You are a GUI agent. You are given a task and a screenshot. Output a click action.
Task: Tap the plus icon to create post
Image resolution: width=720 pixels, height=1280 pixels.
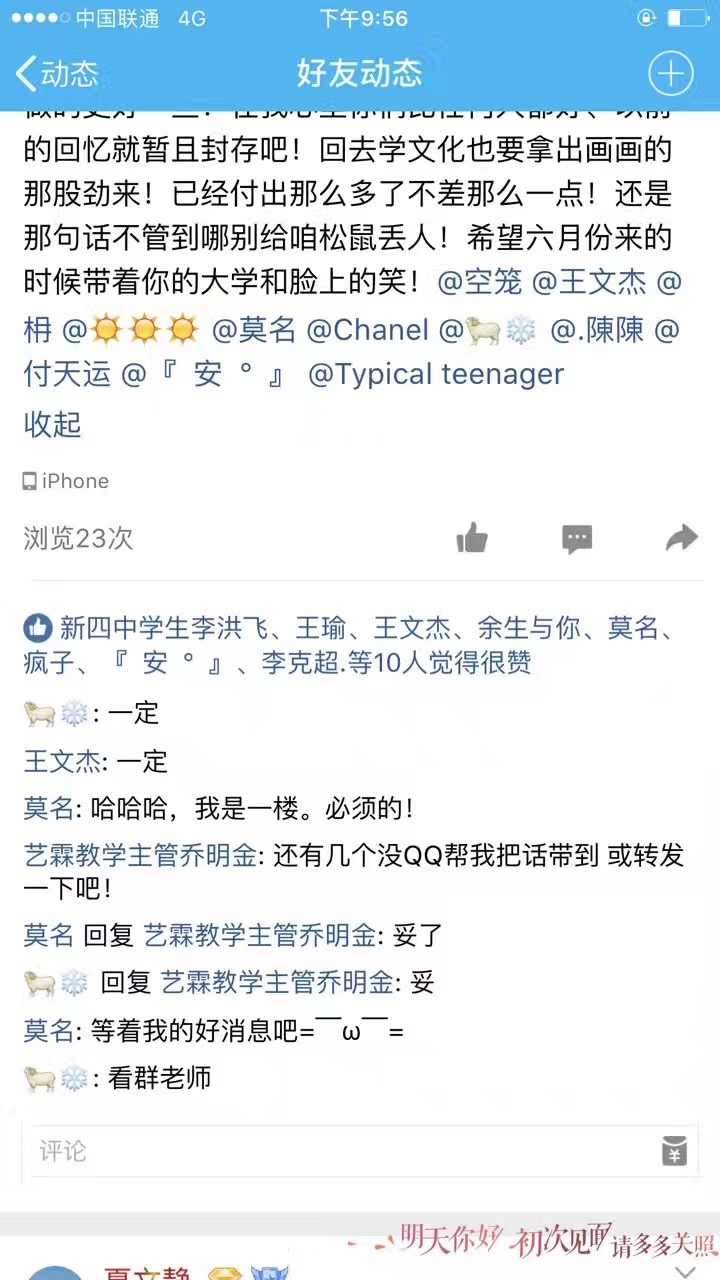(x=670, y=73)
